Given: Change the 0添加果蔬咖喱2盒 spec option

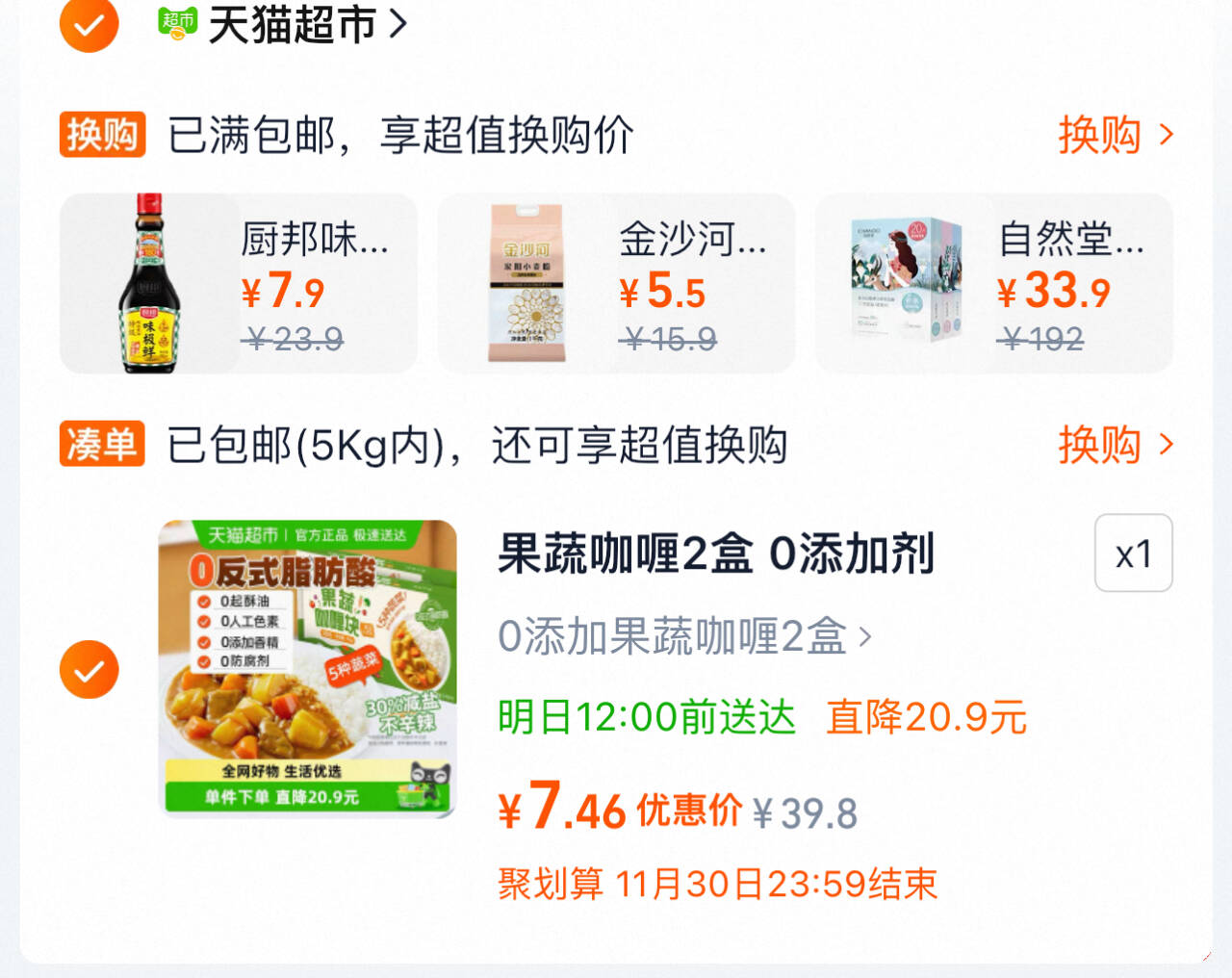Looking at the screenshot, I should [684, 636].
